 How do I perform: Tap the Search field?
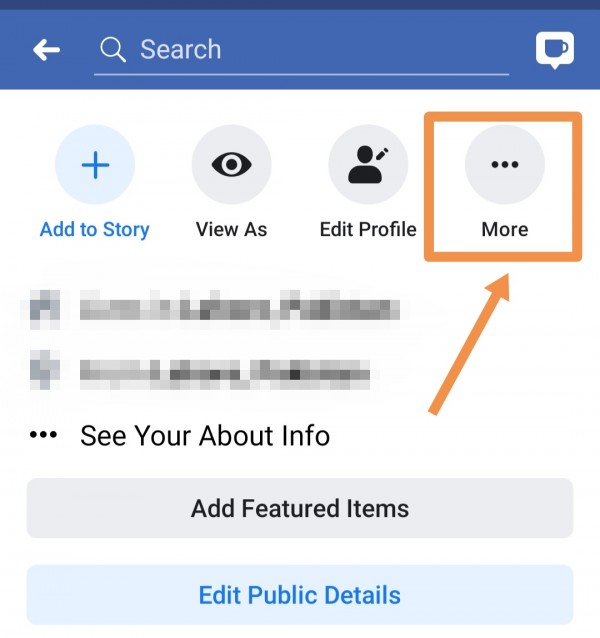[x=300, y=50]
